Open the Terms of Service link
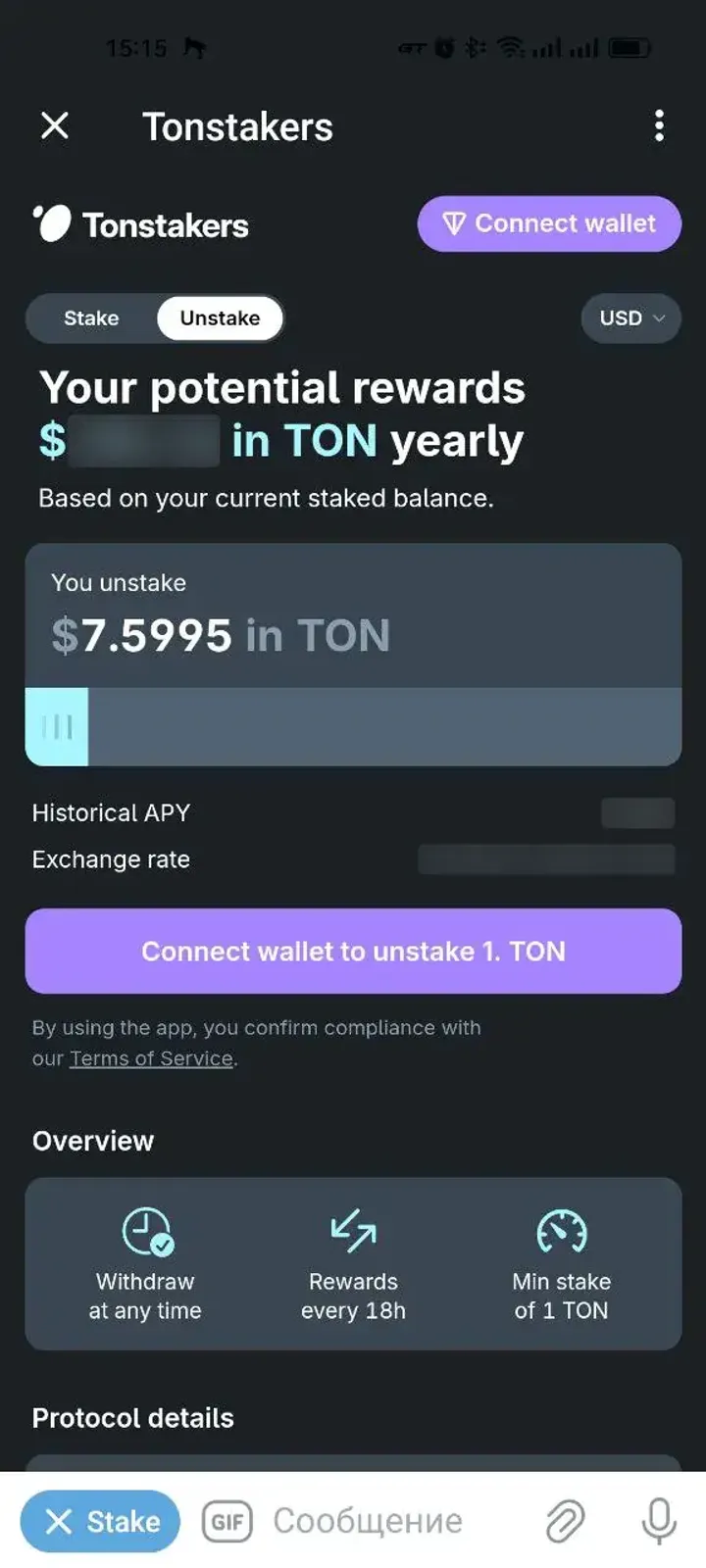This screenshot has width=706, height=1568. 151,1058
